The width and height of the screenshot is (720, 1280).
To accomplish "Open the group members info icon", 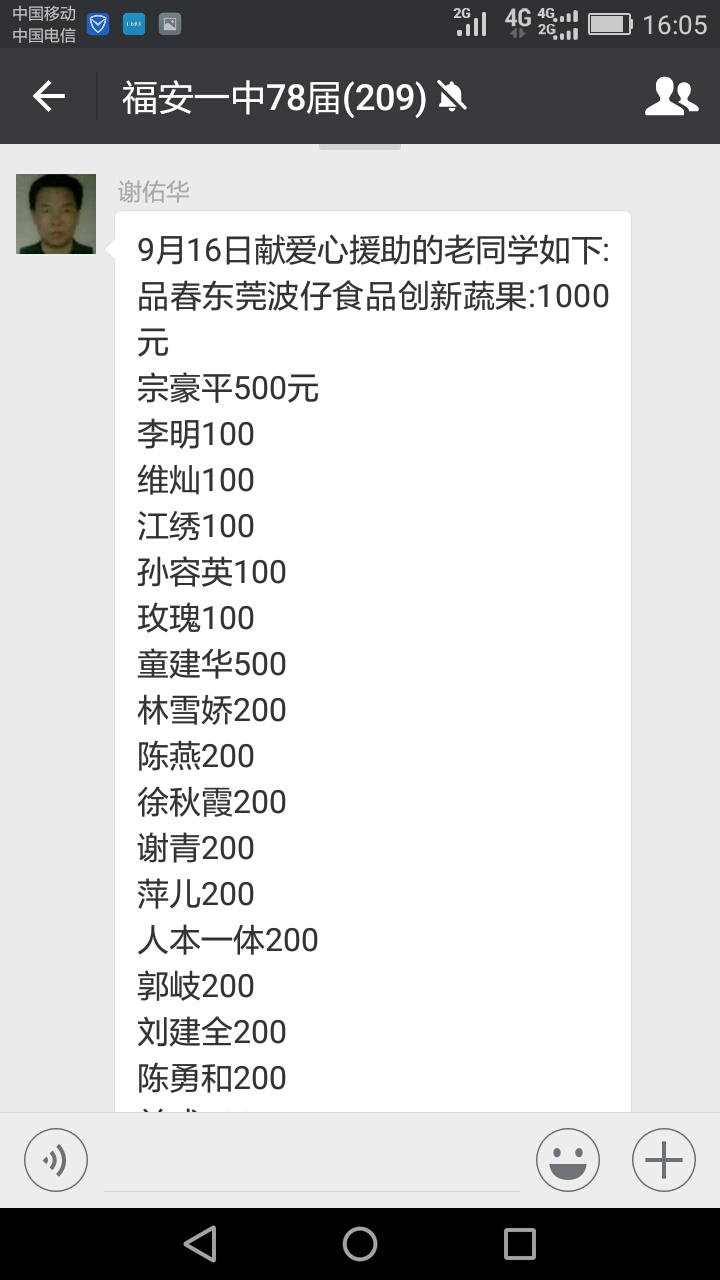I will 671,96.
